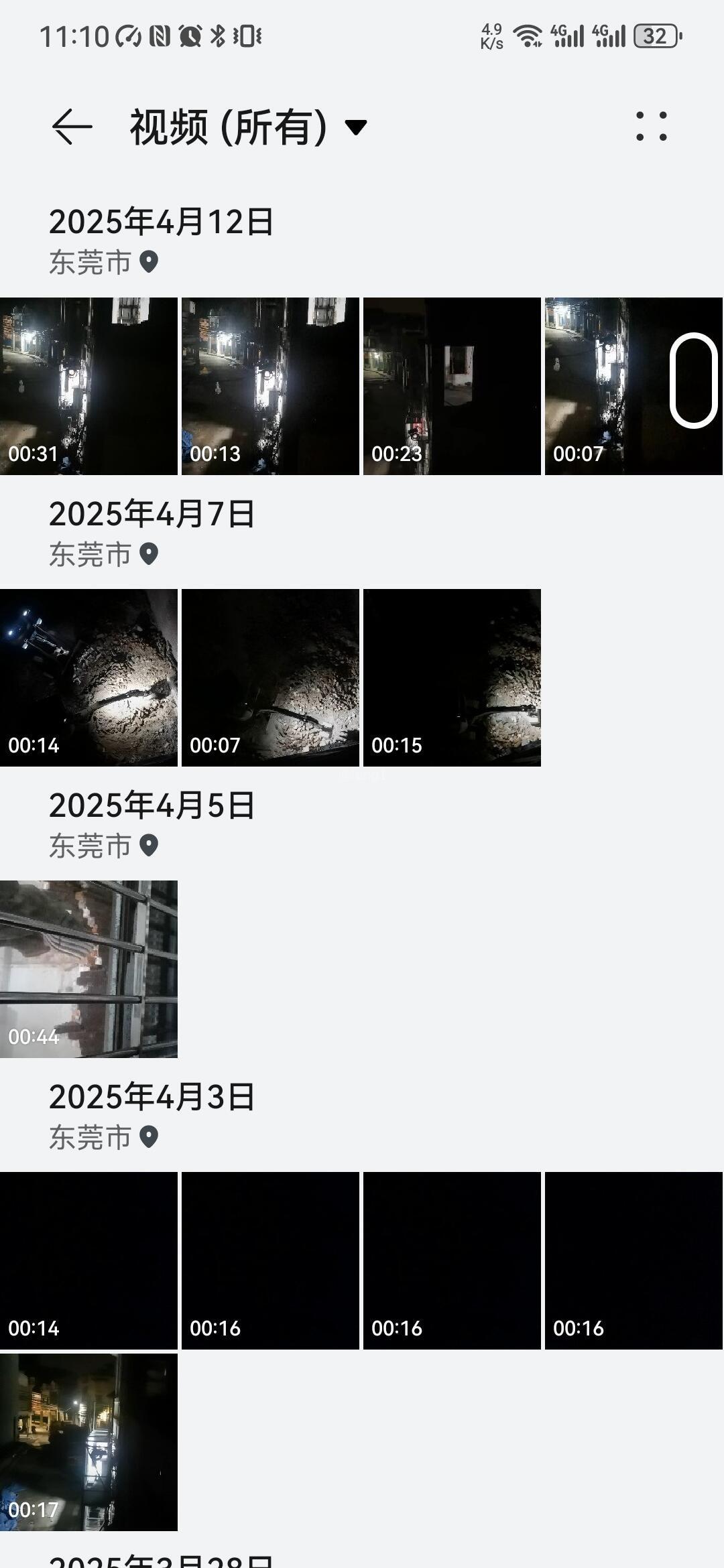
Task: View the 00:07 video from April 7
Action: (270, 677)
